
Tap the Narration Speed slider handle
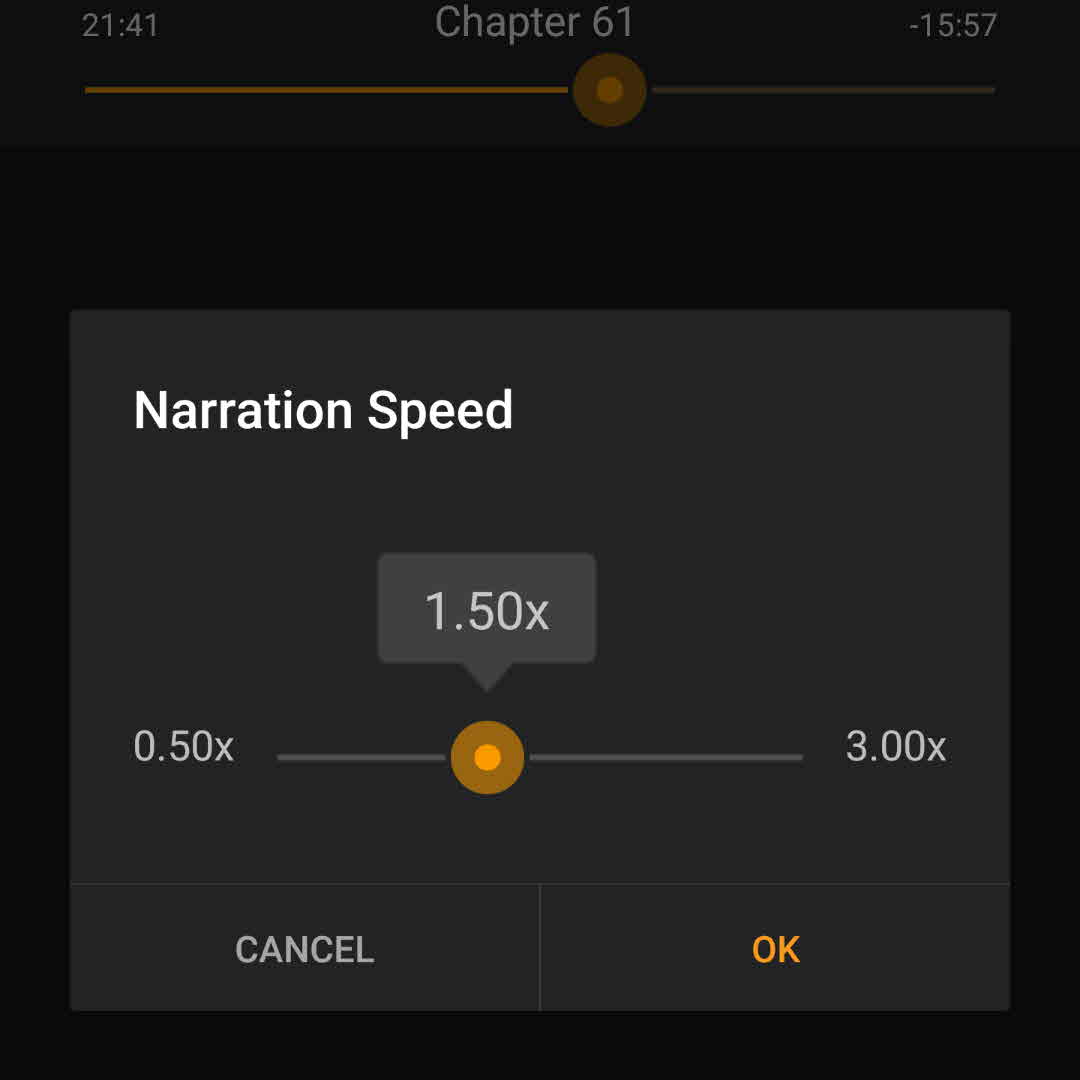pyautogui.click(x=487, y=757)
